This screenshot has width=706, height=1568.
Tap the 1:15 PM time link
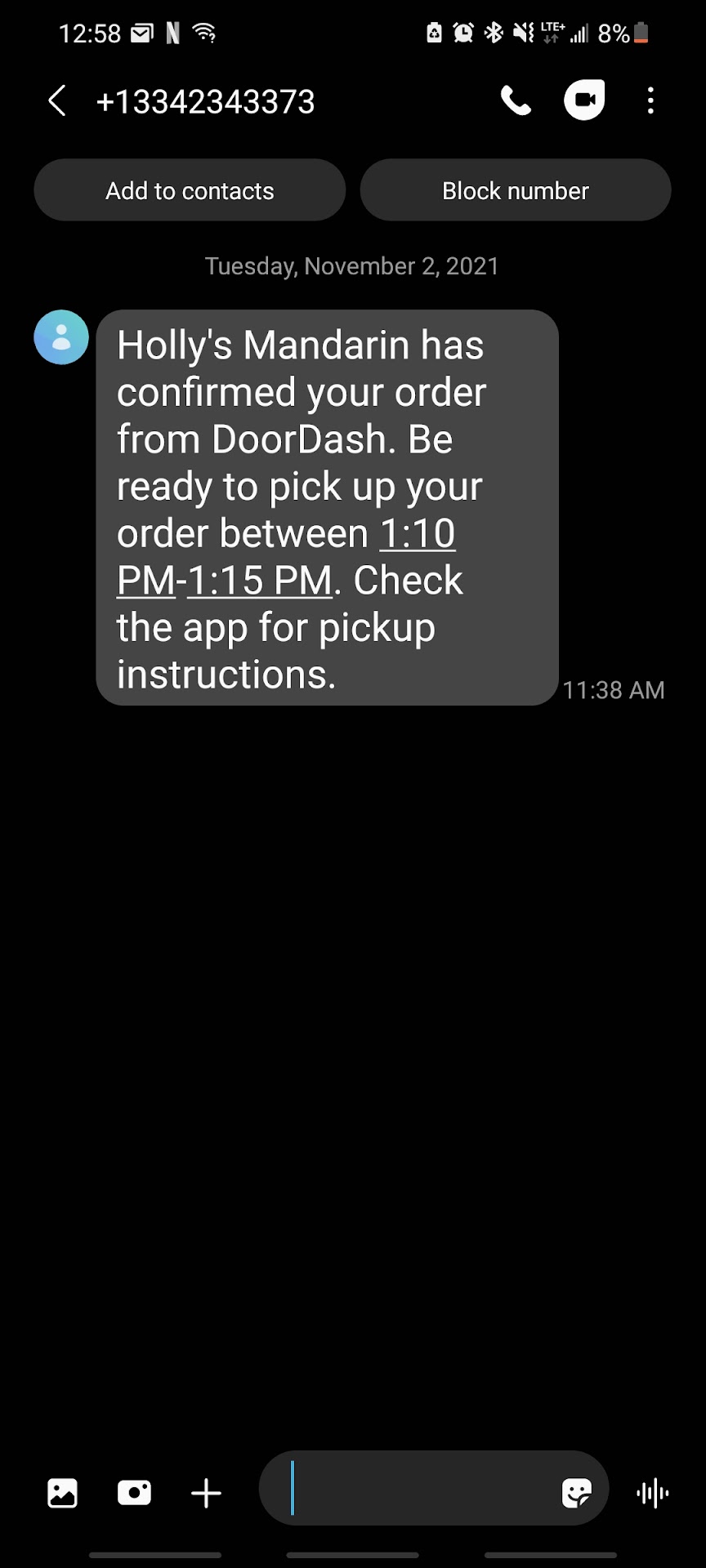point(259,581)
